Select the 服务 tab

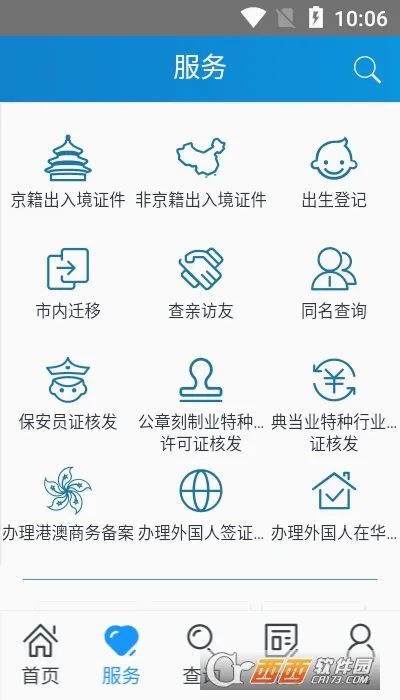(121, 655)
